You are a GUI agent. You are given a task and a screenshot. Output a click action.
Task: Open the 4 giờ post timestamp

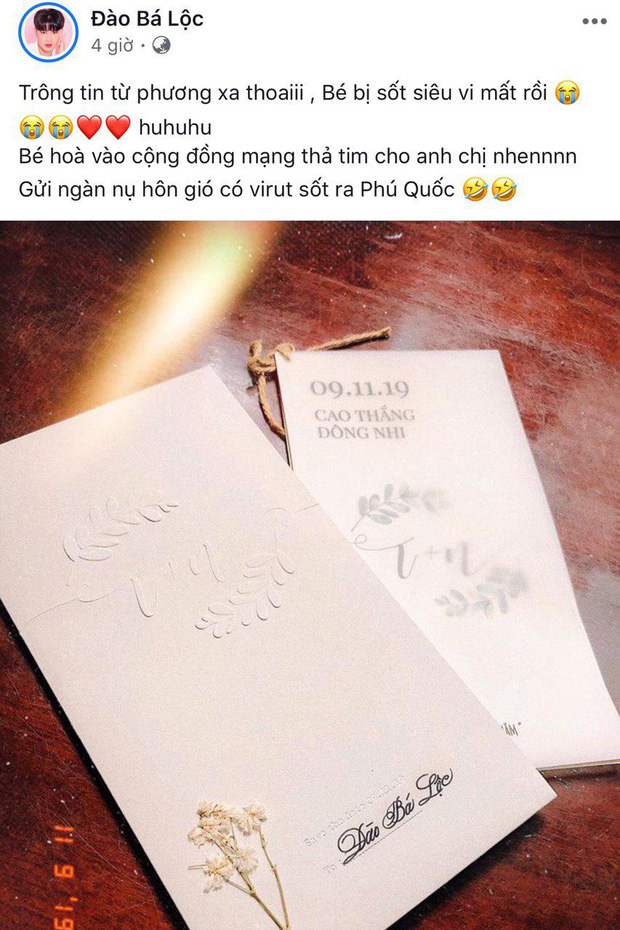tap(112, 45)
